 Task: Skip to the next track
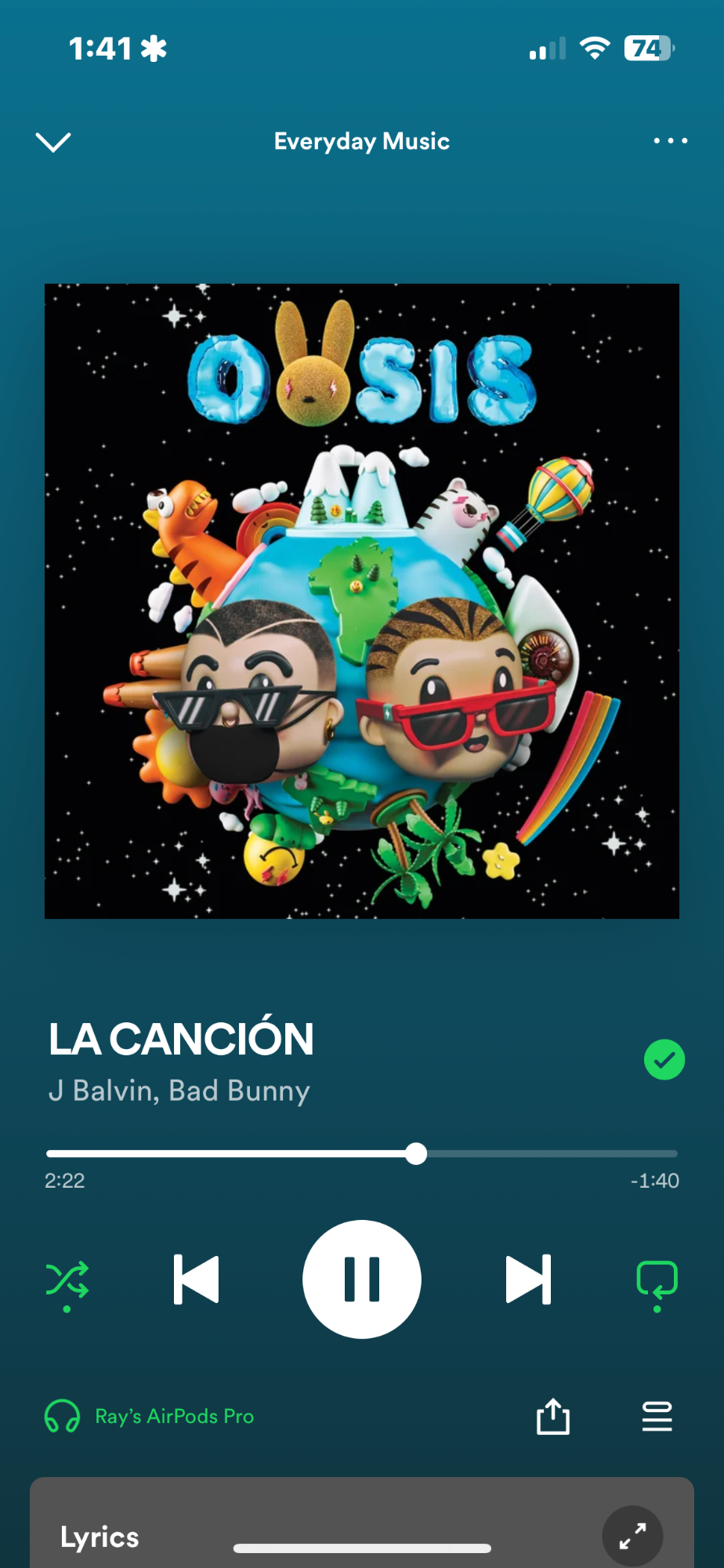[x=528, y=1279]
